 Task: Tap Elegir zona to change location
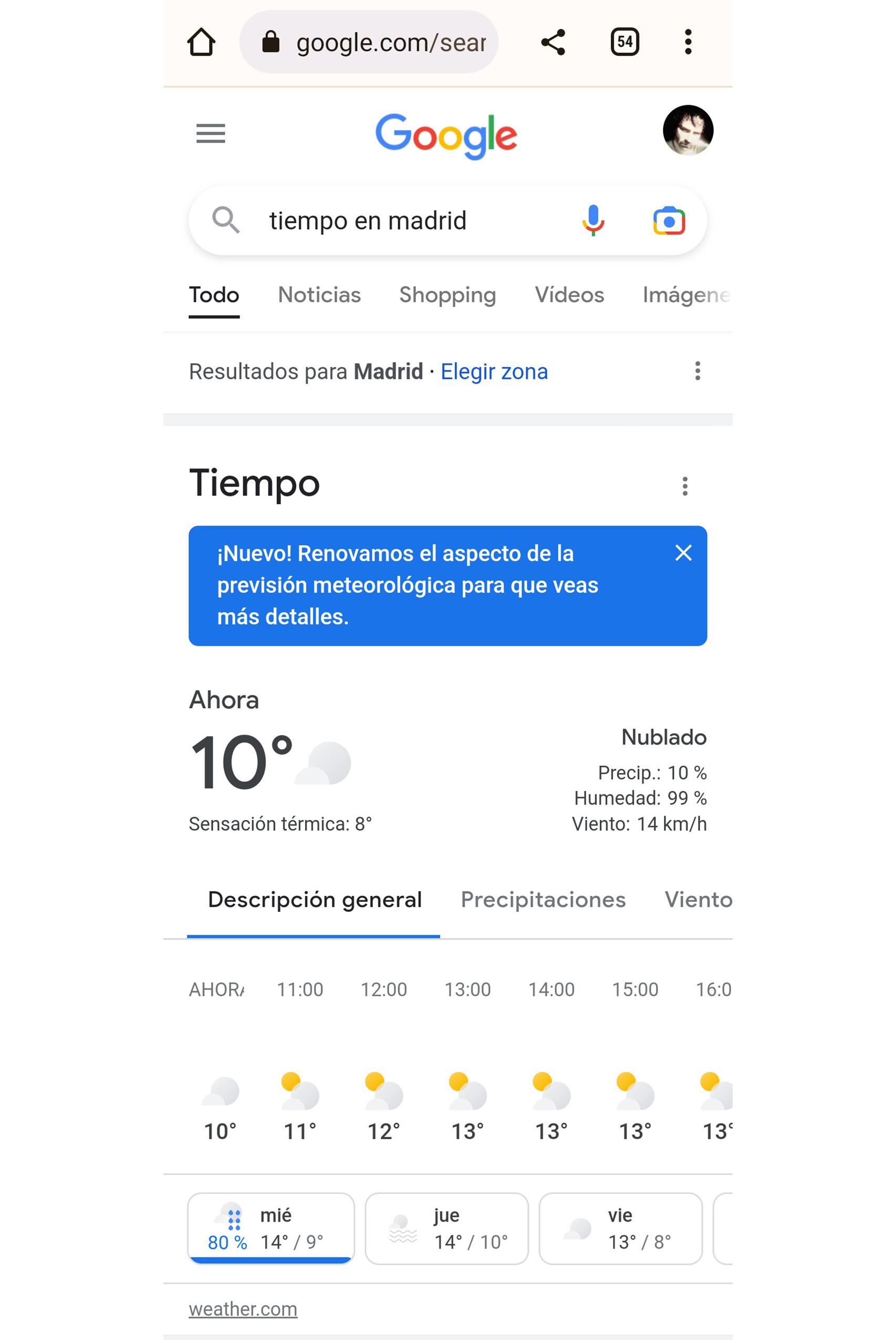494,371
